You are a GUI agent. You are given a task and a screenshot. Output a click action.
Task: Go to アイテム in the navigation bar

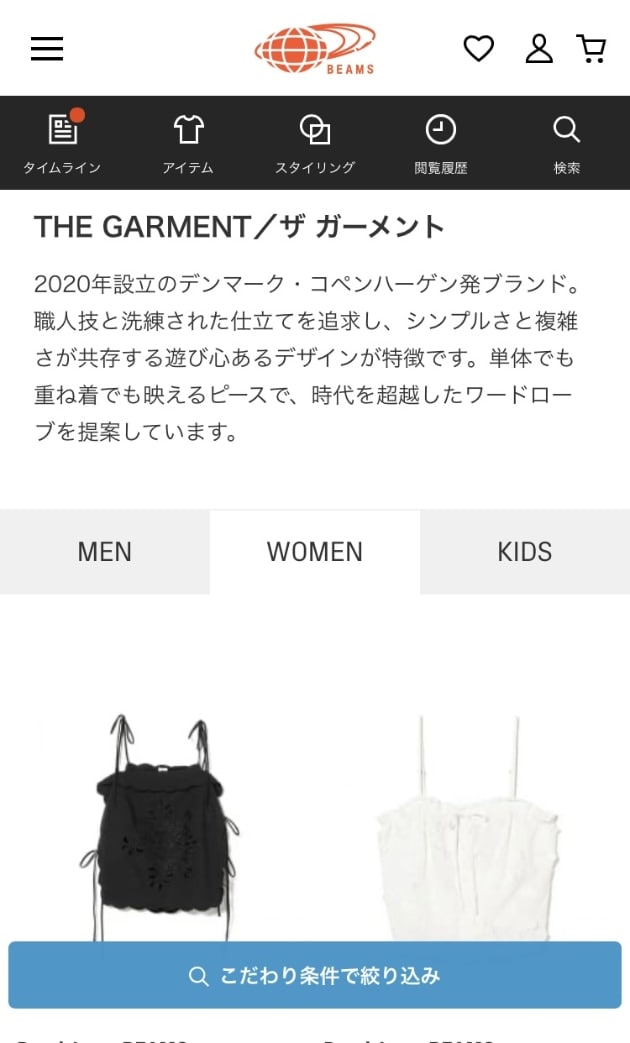tap(188, 143)
